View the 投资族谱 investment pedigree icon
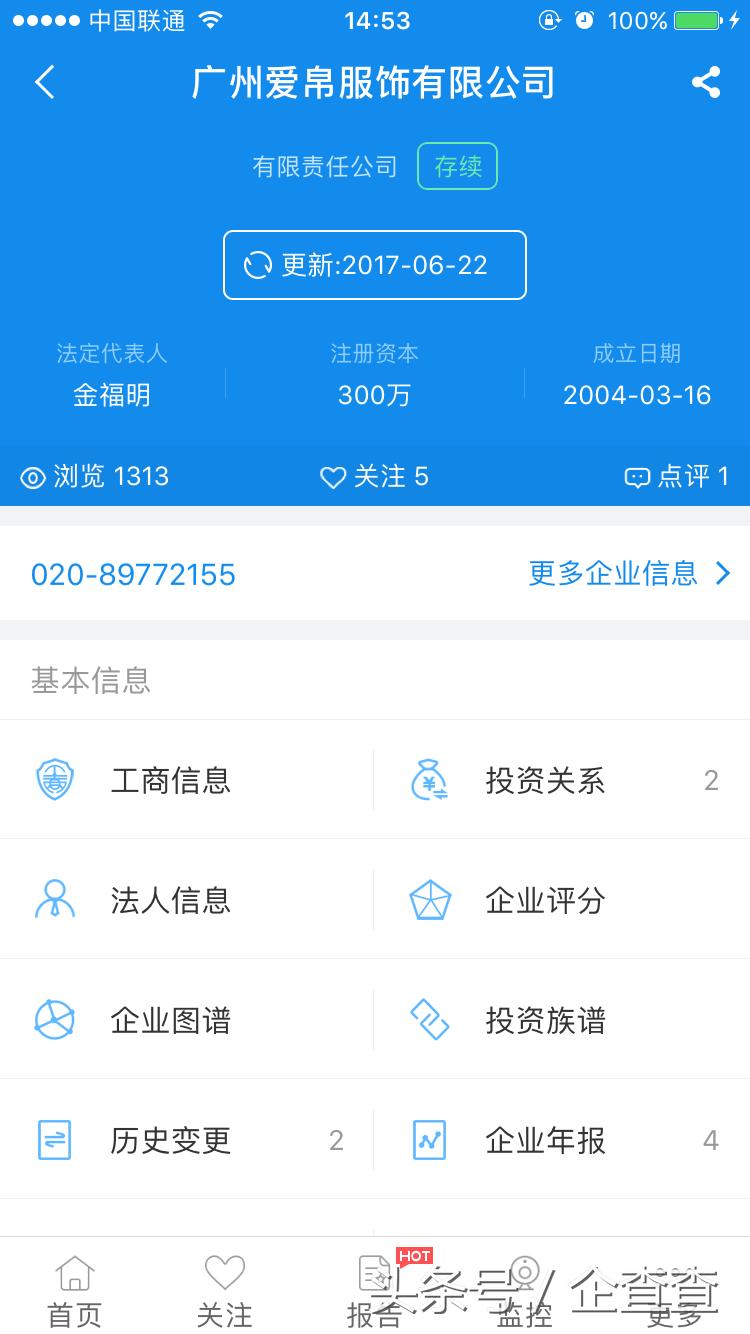Viewport: 750px width, 1334px height. click(430, 1020)
